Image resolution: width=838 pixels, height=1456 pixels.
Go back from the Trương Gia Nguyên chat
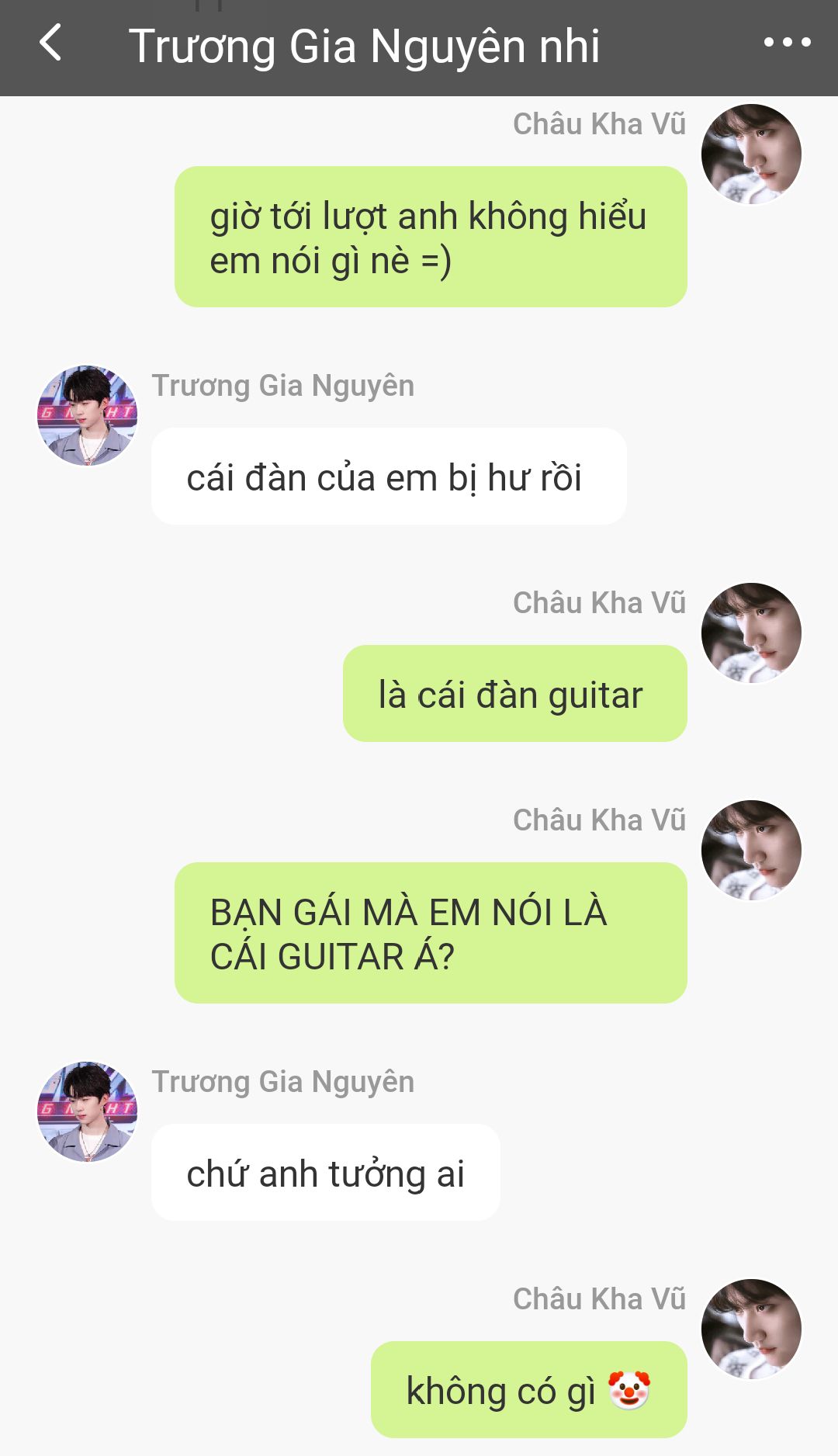[x=51, y=43]
